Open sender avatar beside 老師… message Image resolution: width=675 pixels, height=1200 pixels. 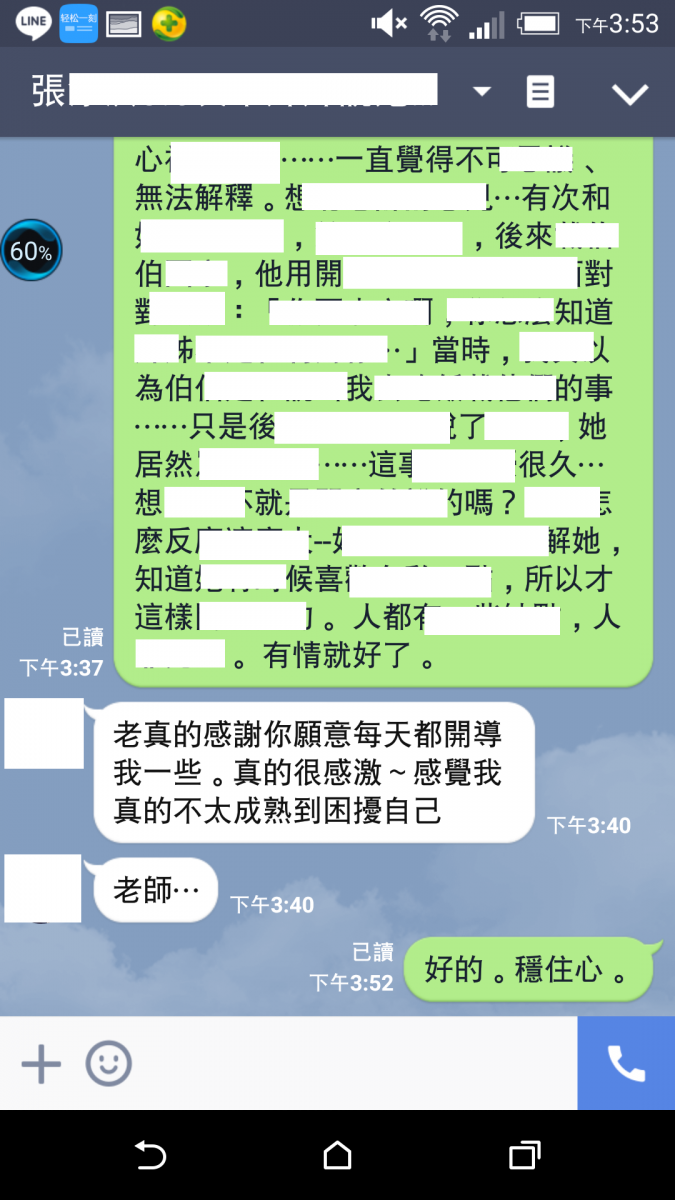43,888
